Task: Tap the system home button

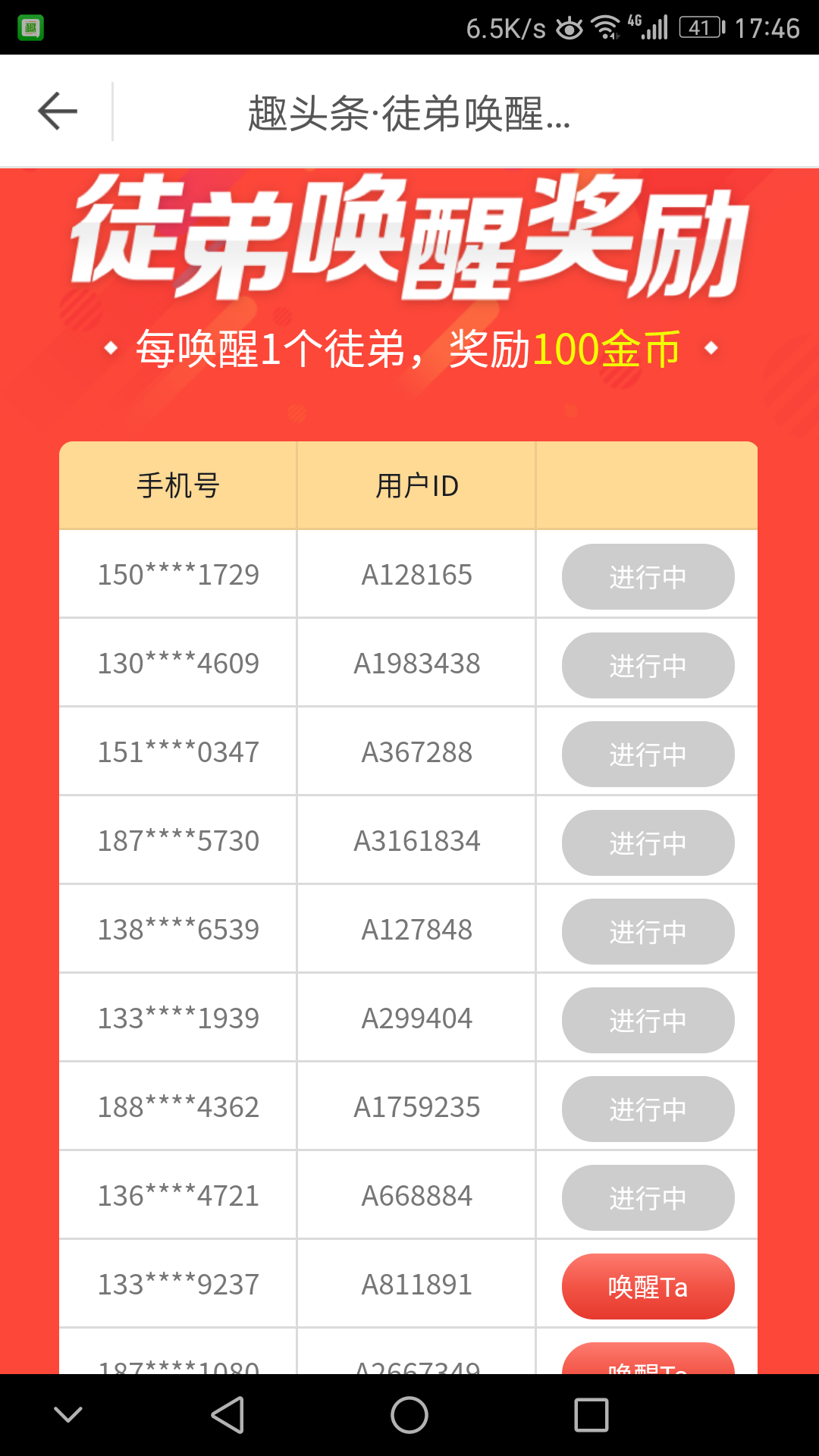Action: click(x=409, y=1415)
